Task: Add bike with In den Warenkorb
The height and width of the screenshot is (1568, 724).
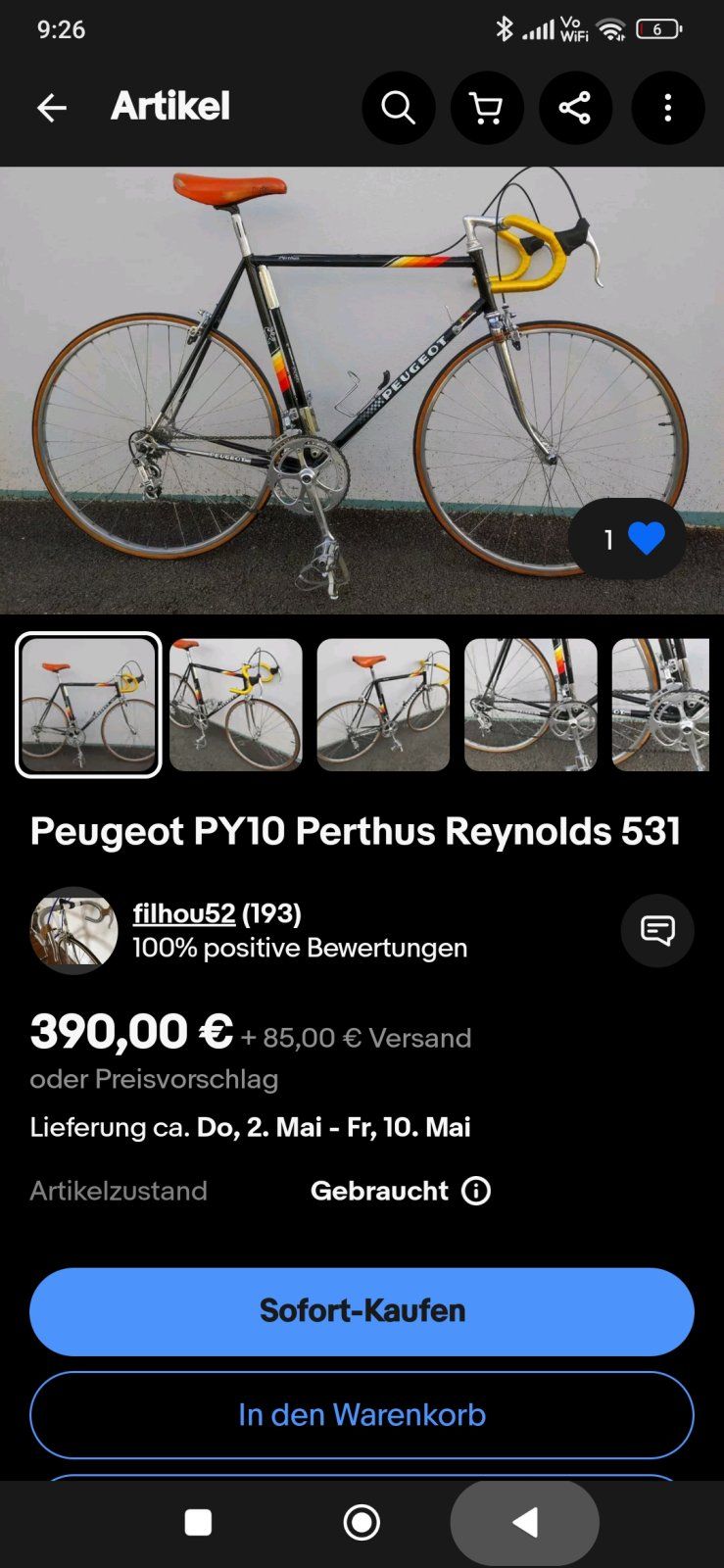Action: (362, 1415)
